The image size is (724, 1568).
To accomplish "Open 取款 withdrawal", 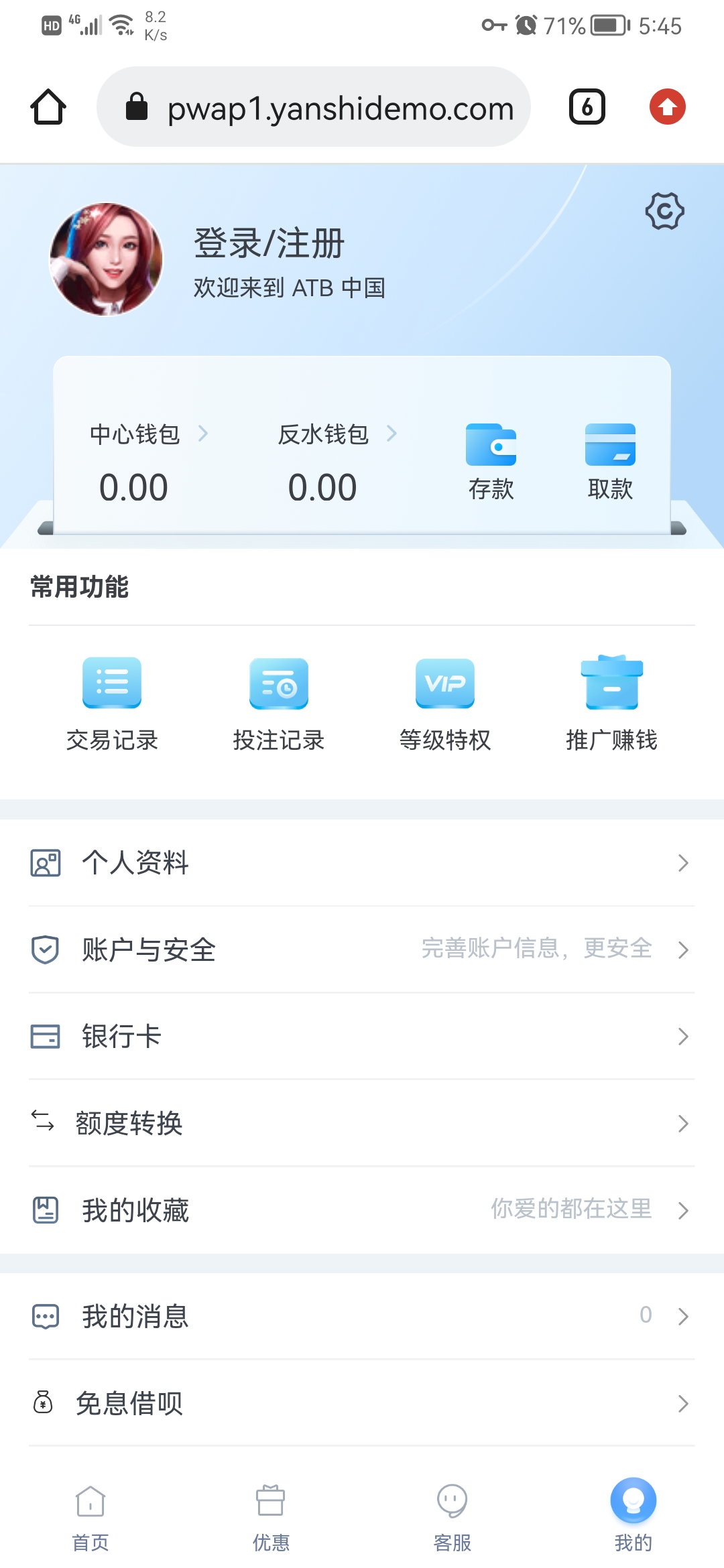I will (x=610, y=462).
